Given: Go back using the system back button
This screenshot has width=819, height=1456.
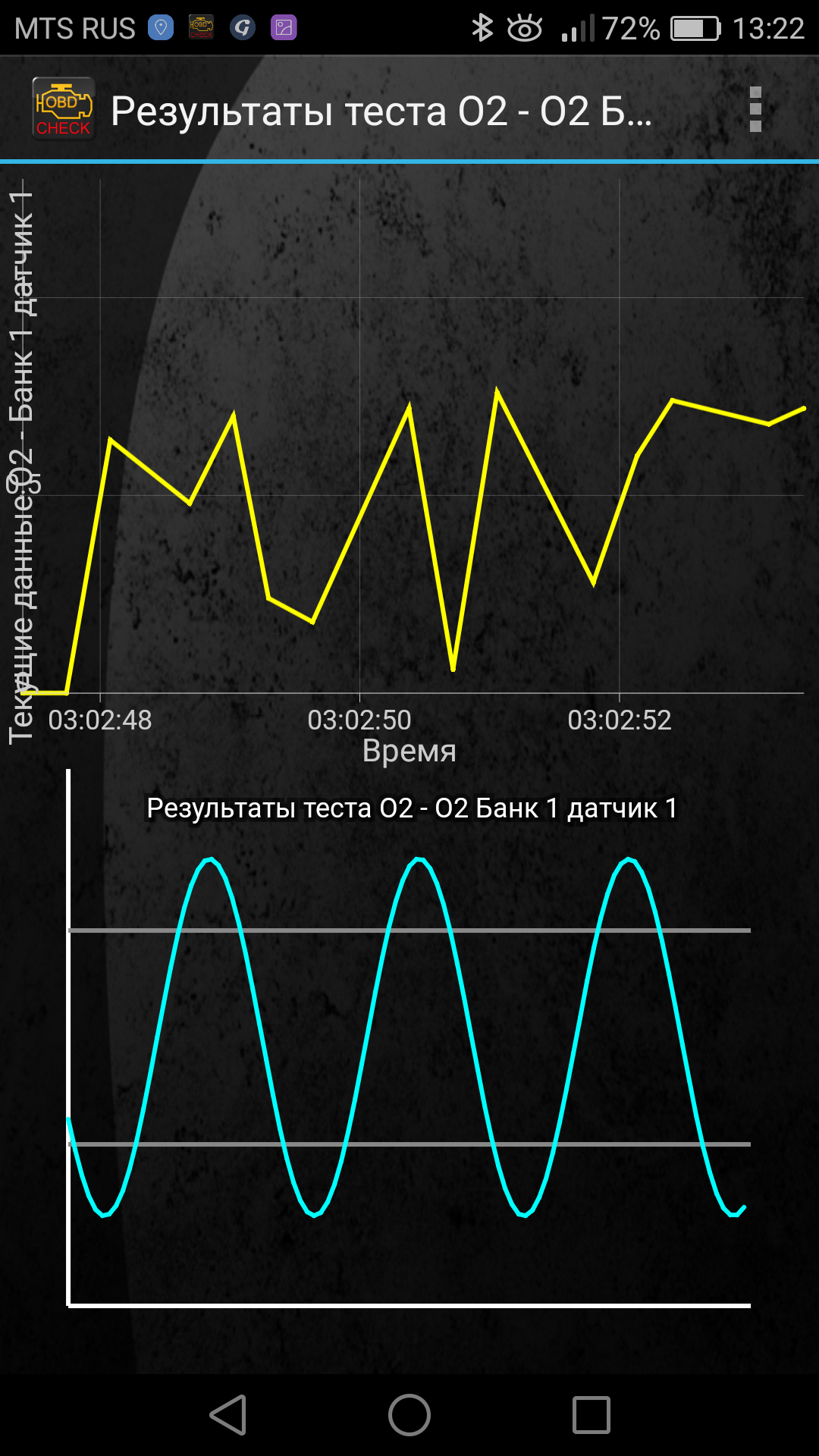Looking at the screenshot, I should [228, 1415].
